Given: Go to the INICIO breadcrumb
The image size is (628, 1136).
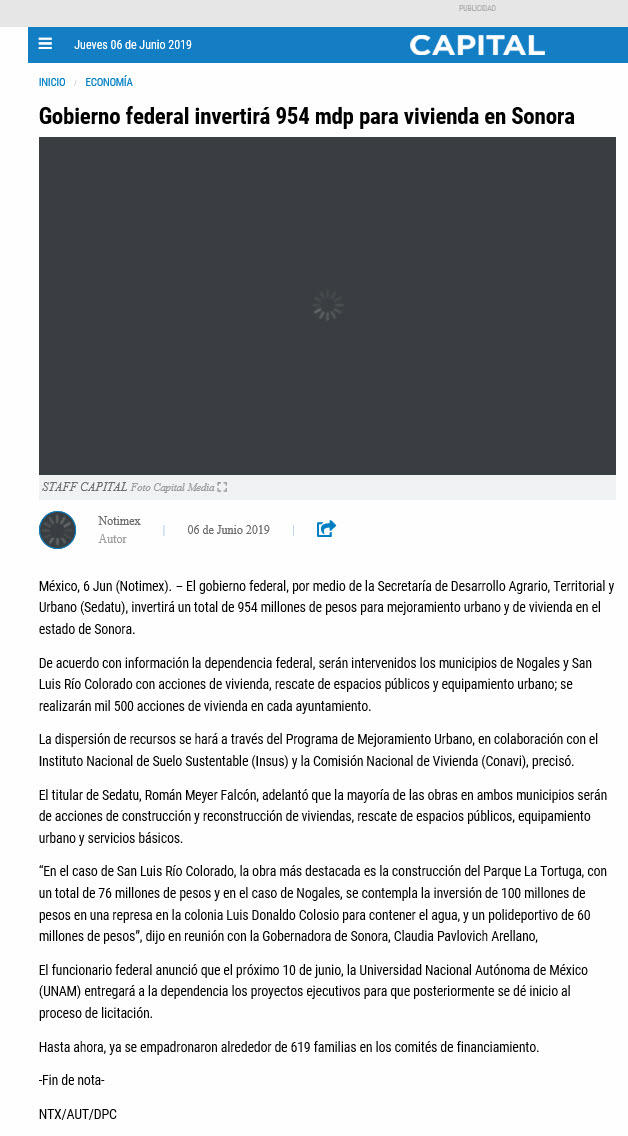Looking at the screenshot, I should tap(52, 83).
